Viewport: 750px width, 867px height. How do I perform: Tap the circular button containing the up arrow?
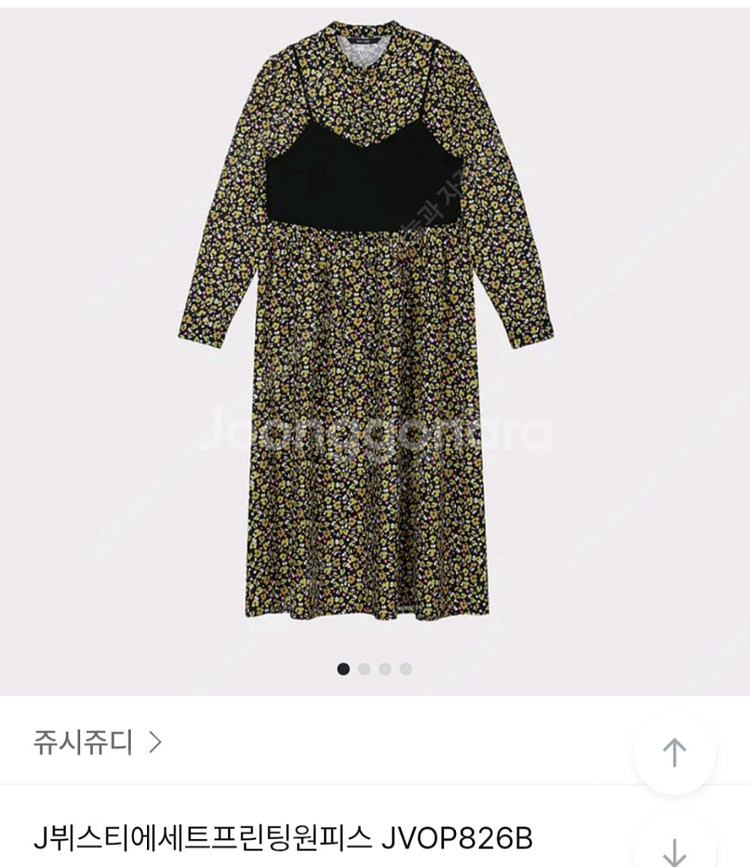(x=675, y=750)
